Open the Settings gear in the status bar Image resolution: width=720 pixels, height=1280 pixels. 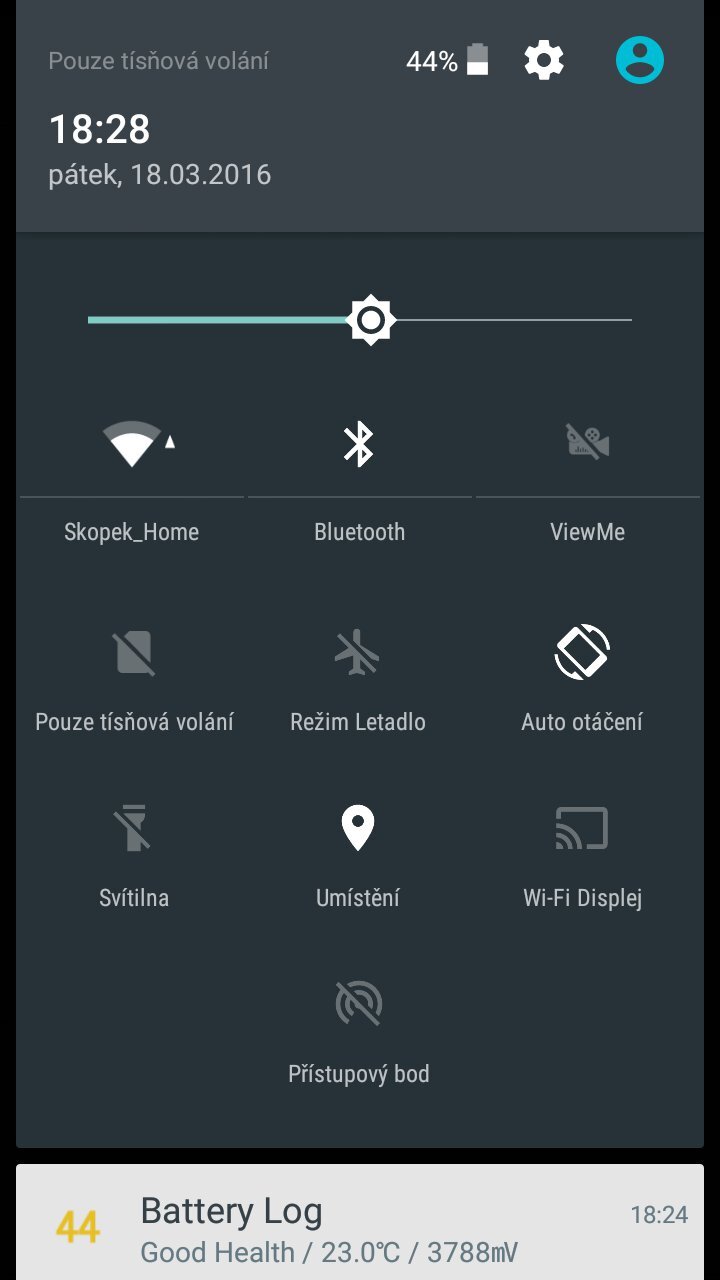pyautogui.click(x=543, y=60)
